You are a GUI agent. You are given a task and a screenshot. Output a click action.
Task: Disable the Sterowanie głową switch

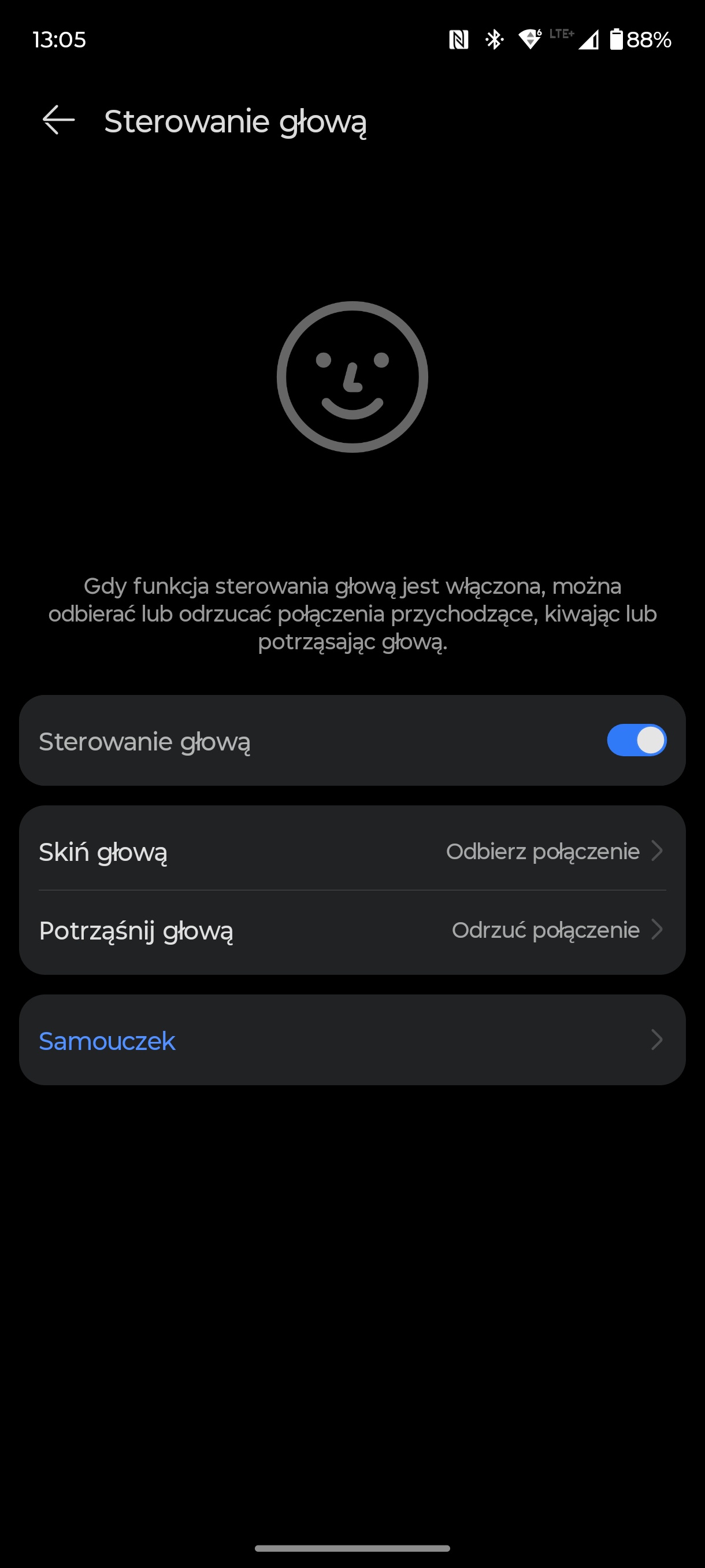click(x=636, y=740)
